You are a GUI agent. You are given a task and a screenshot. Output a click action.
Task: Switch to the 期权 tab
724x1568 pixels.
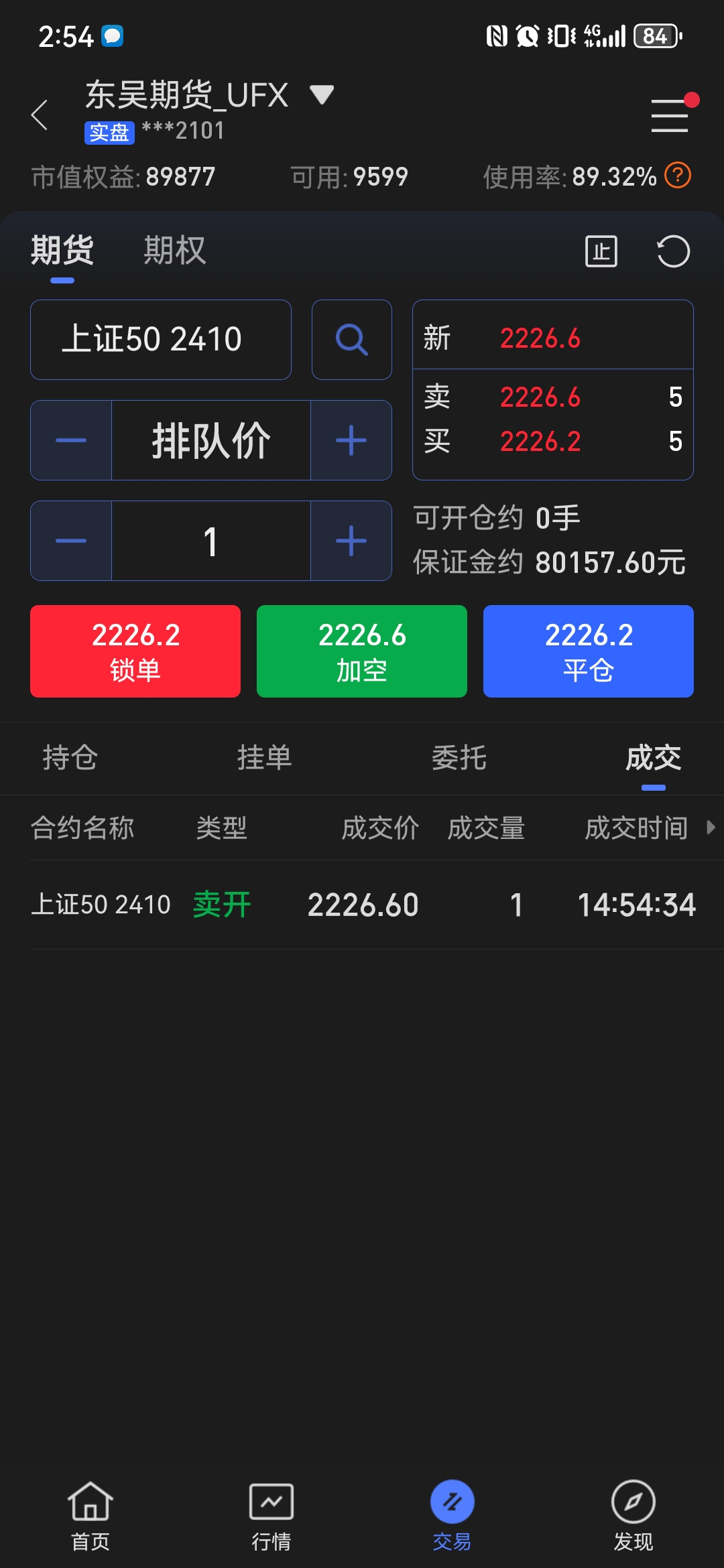[174, 251]
